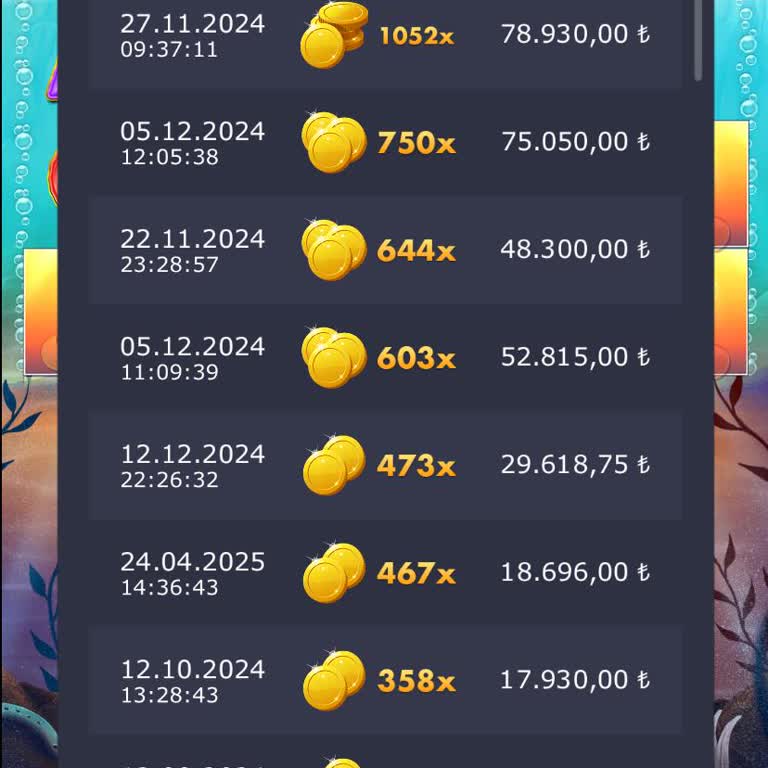View the 644x win from 22.11.2024
The image size is (768, 768).
click(385, 251)
